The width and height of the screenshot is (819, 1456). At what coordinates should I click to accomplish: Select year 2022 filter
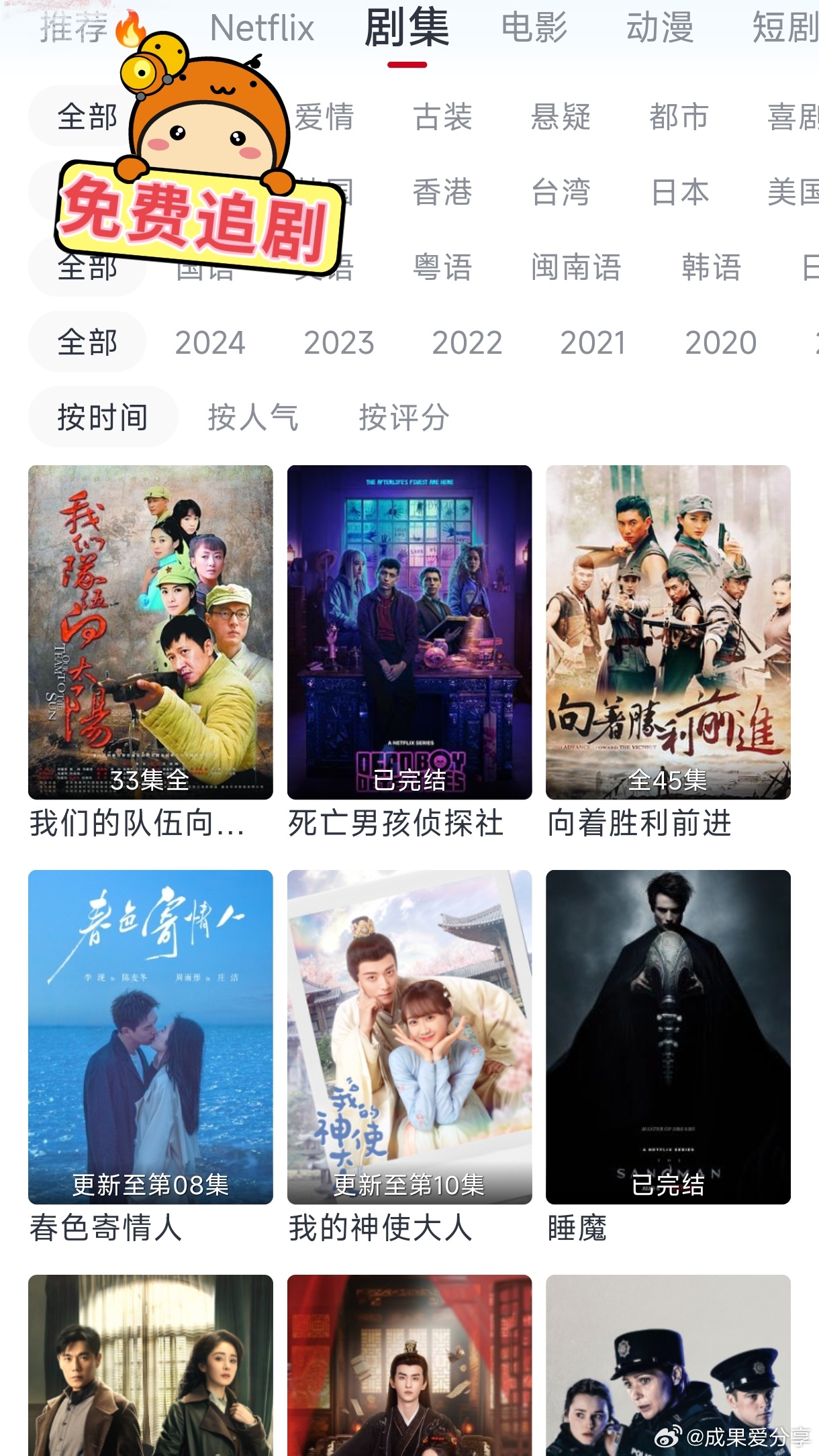tap(467, 343)
